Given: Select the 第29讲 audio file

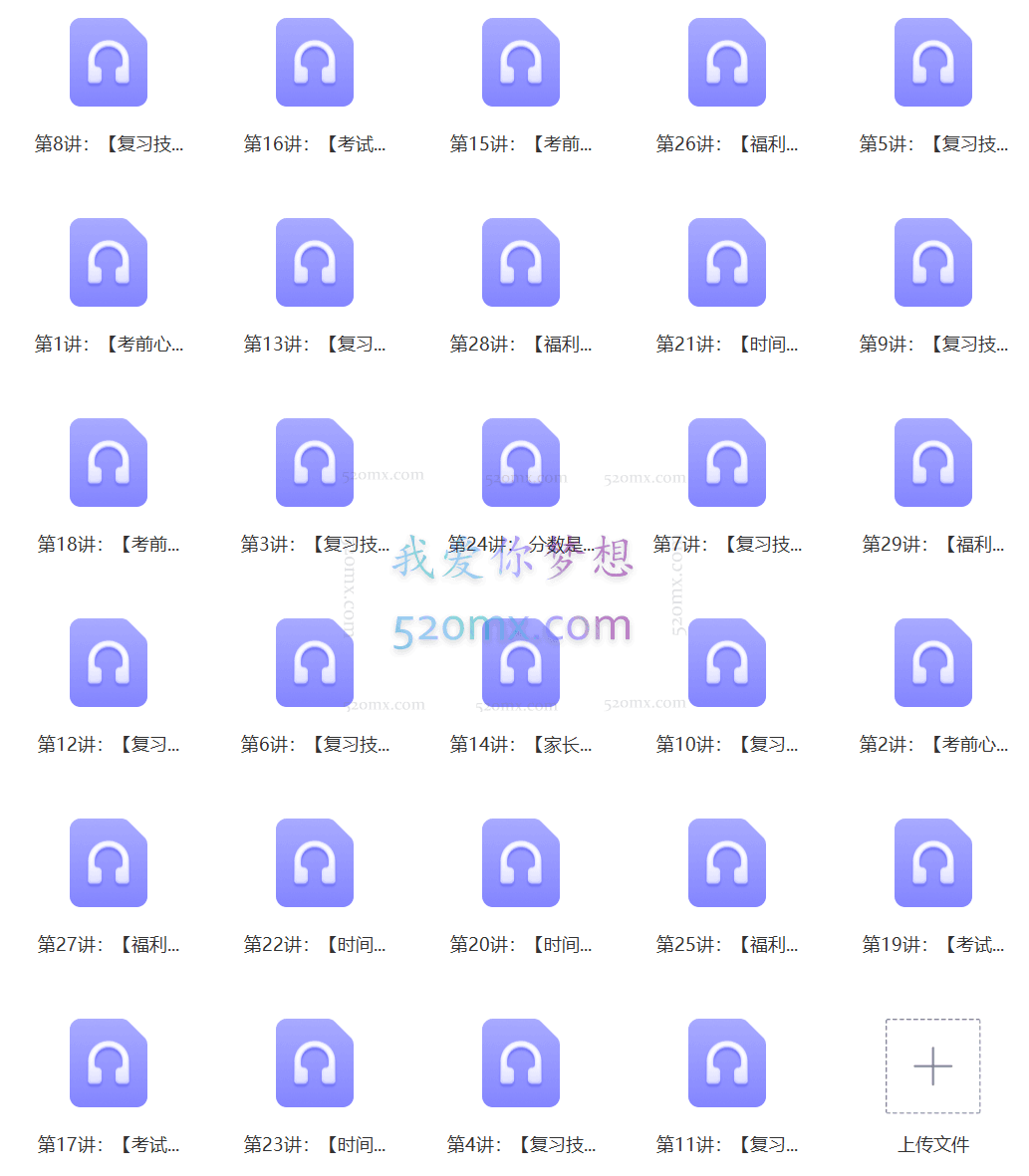Looking at the screenshot, I should [933, 463].
